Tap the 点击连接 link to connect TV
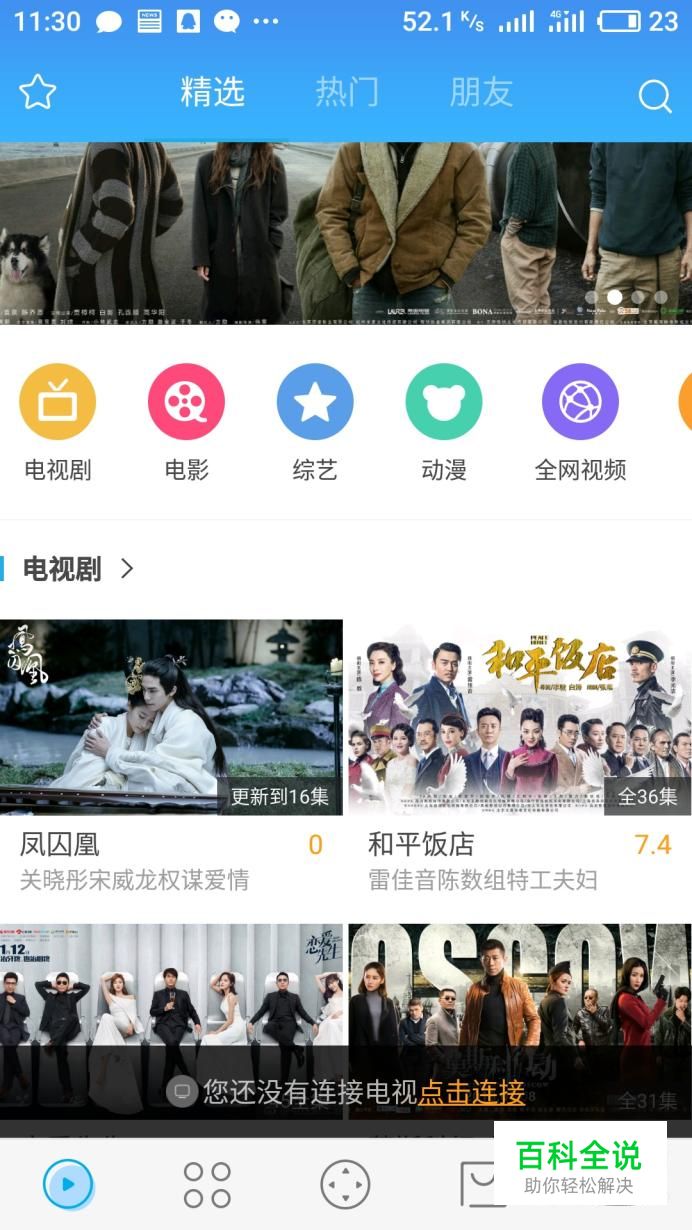Screen dimensions: 692x1230 pos(472,1092)
